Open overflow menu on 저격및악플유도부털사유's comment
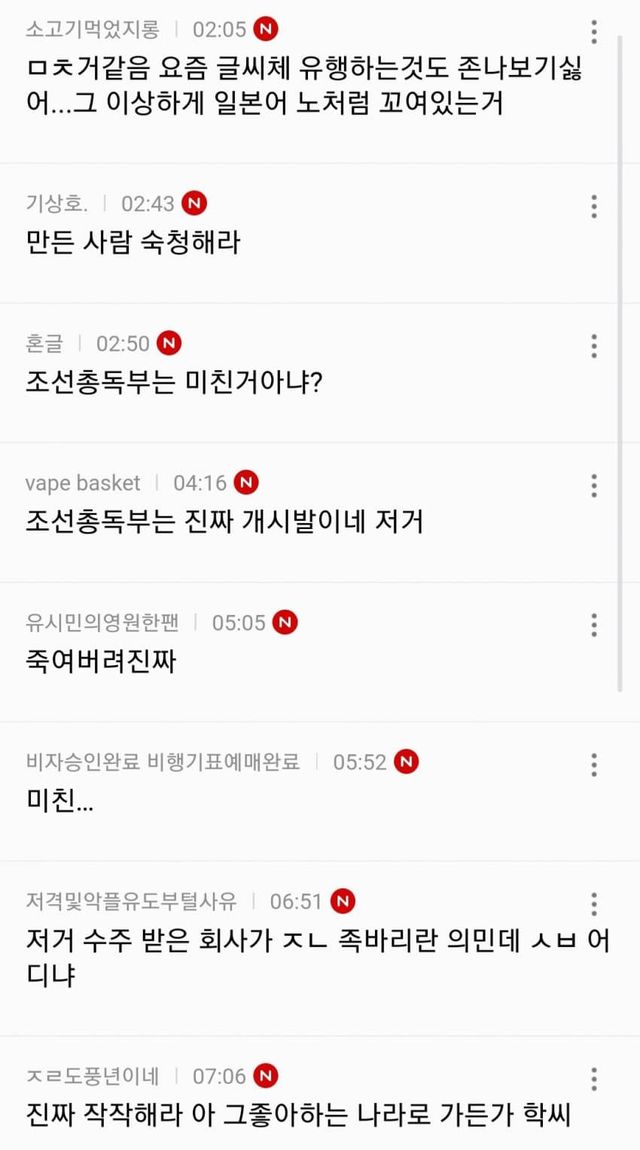This screenshot has width=640, height=1150. (x=594, y=905)
